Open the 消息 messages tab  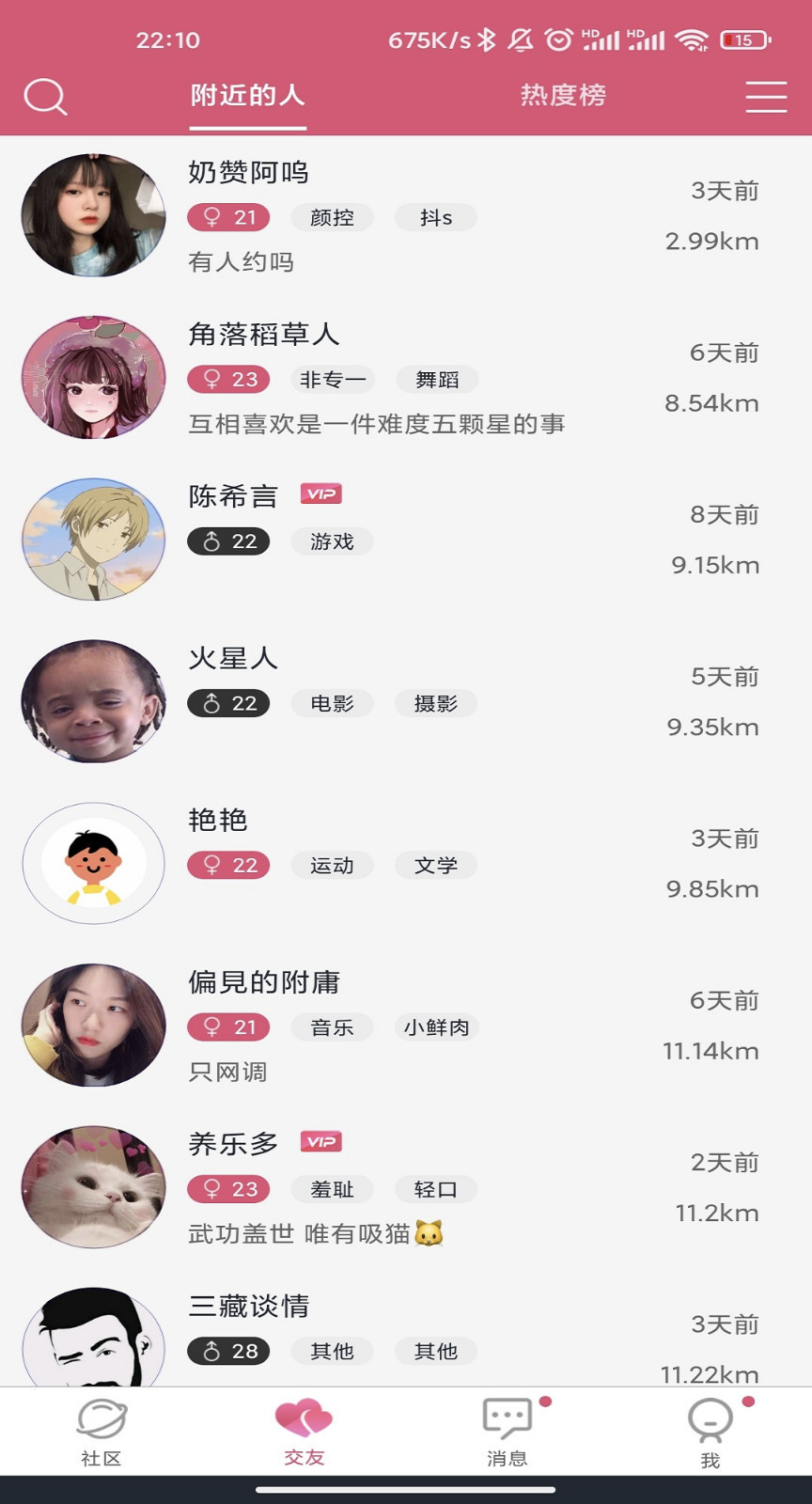(507, 1433)
